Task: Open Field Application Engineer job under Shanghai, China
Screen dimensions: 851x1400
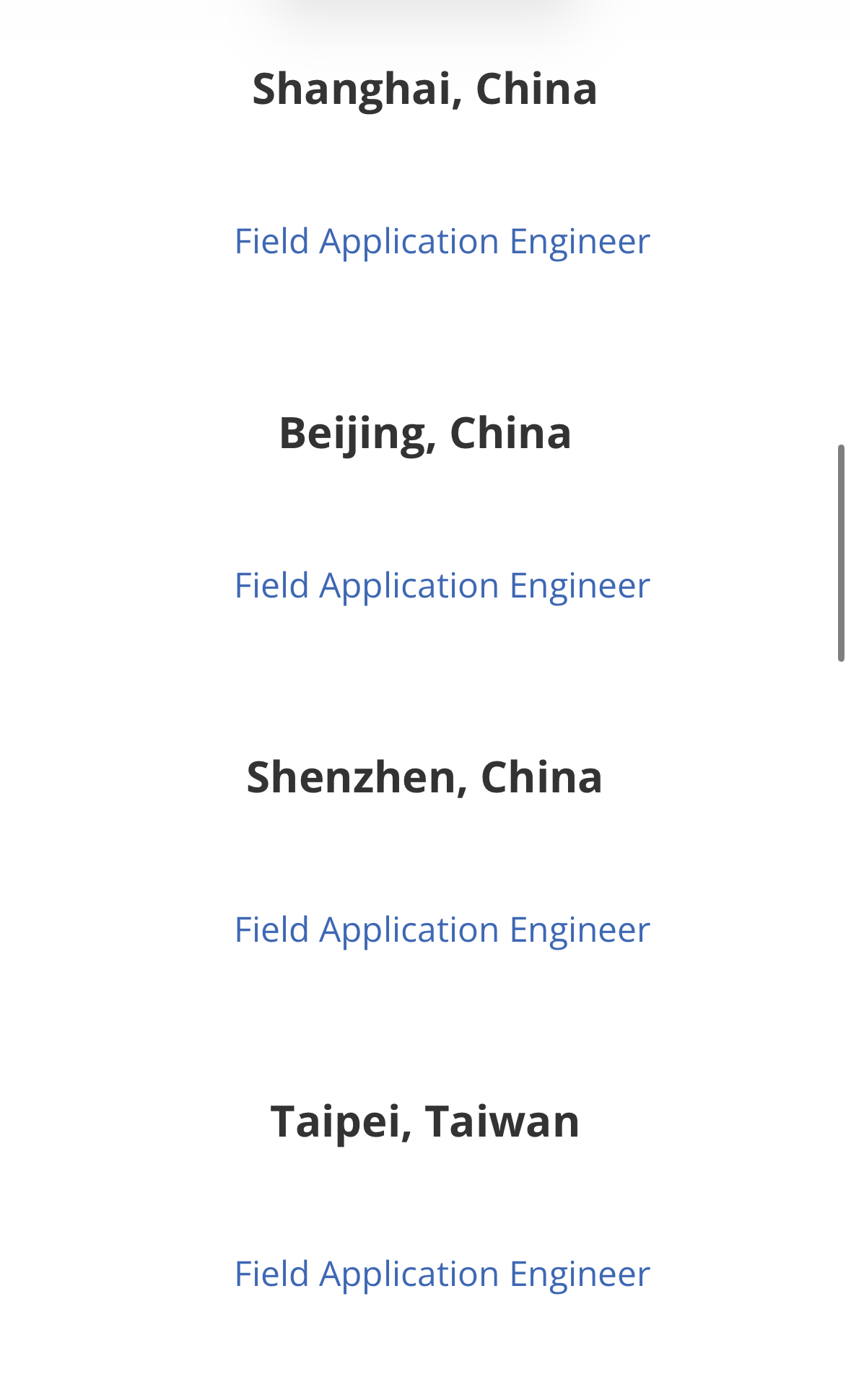Action: [x=442, y=241]
